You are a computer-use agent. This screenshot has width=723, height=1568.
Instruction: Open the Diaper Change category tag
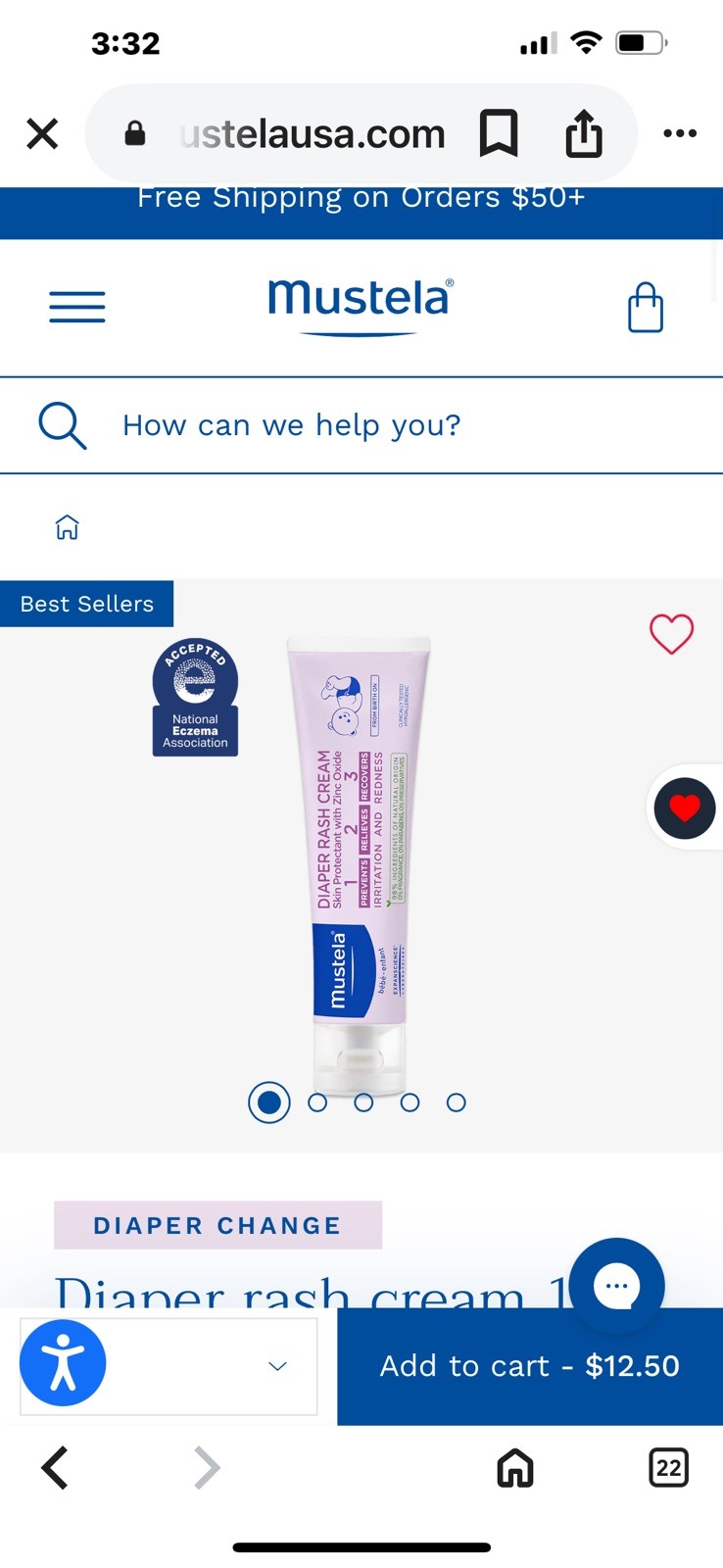tap(217, 1225)
